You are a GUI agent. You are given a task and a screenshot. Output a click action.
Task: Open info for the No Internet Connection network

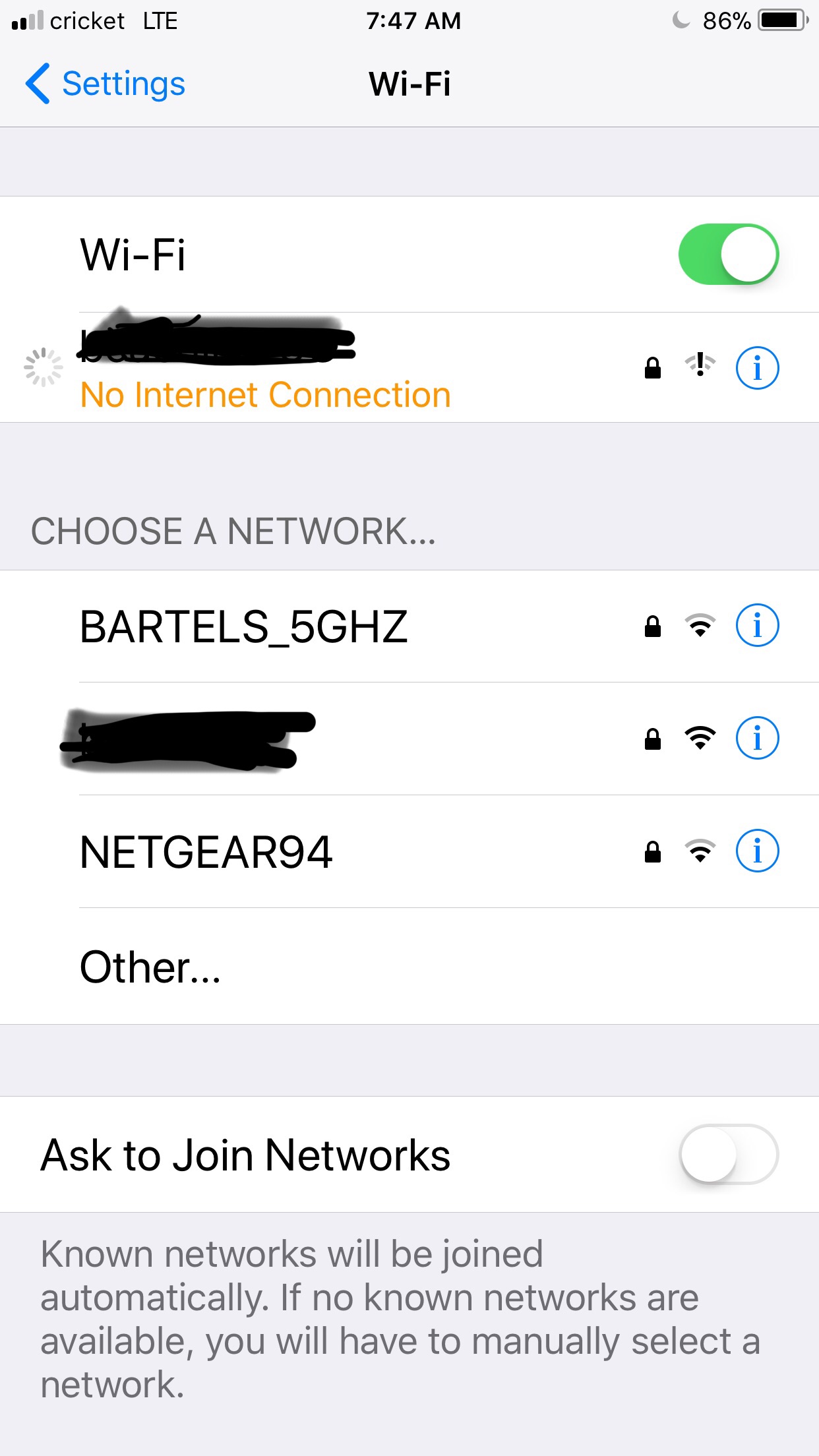click(x=757, y=368)
